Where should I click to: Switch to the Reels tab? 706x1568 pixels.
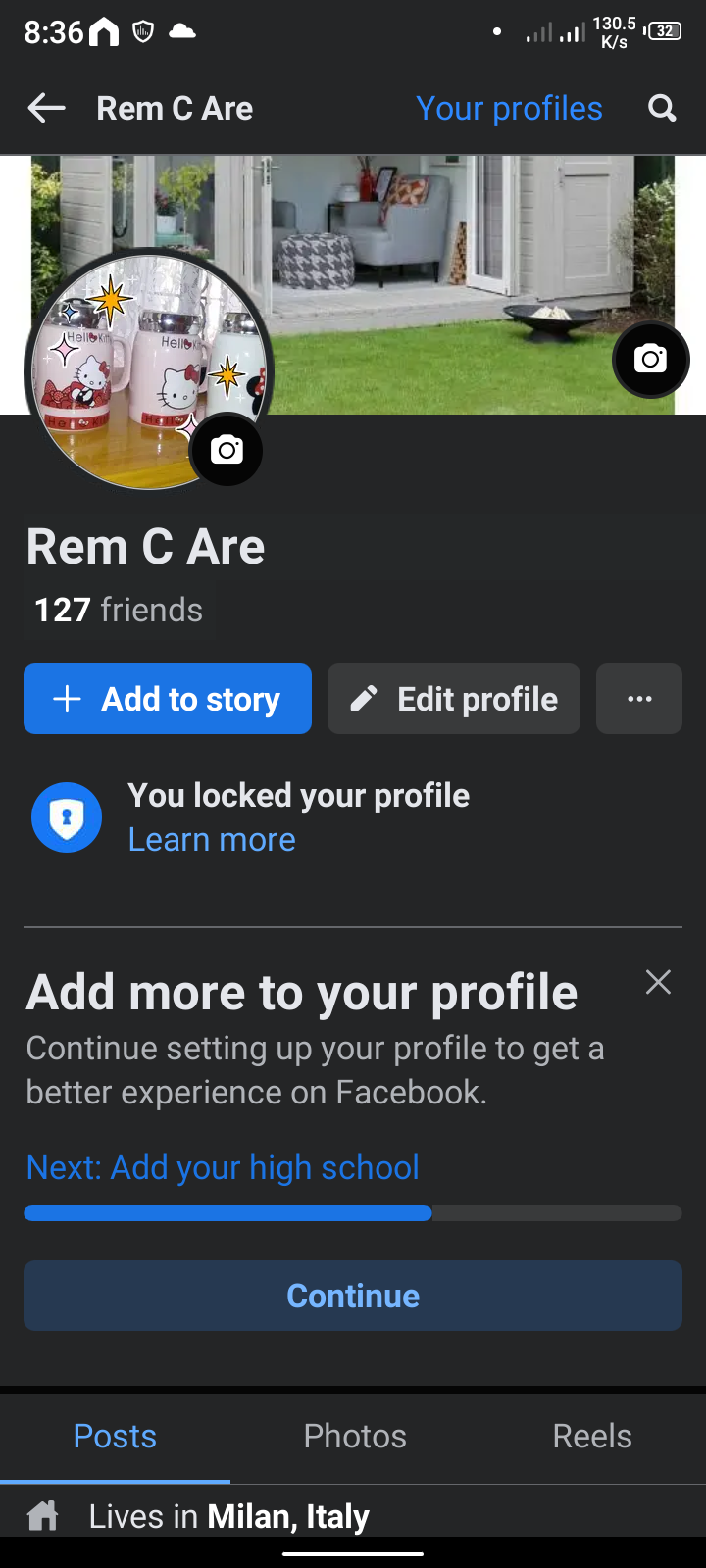coord(592,1436)
